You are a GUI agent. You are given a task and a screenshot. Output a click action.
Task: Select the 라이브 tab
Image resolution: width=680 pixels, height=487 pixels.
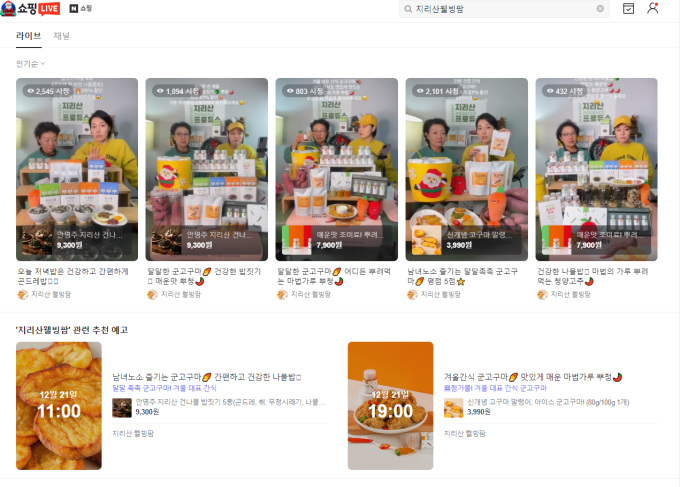29,35
